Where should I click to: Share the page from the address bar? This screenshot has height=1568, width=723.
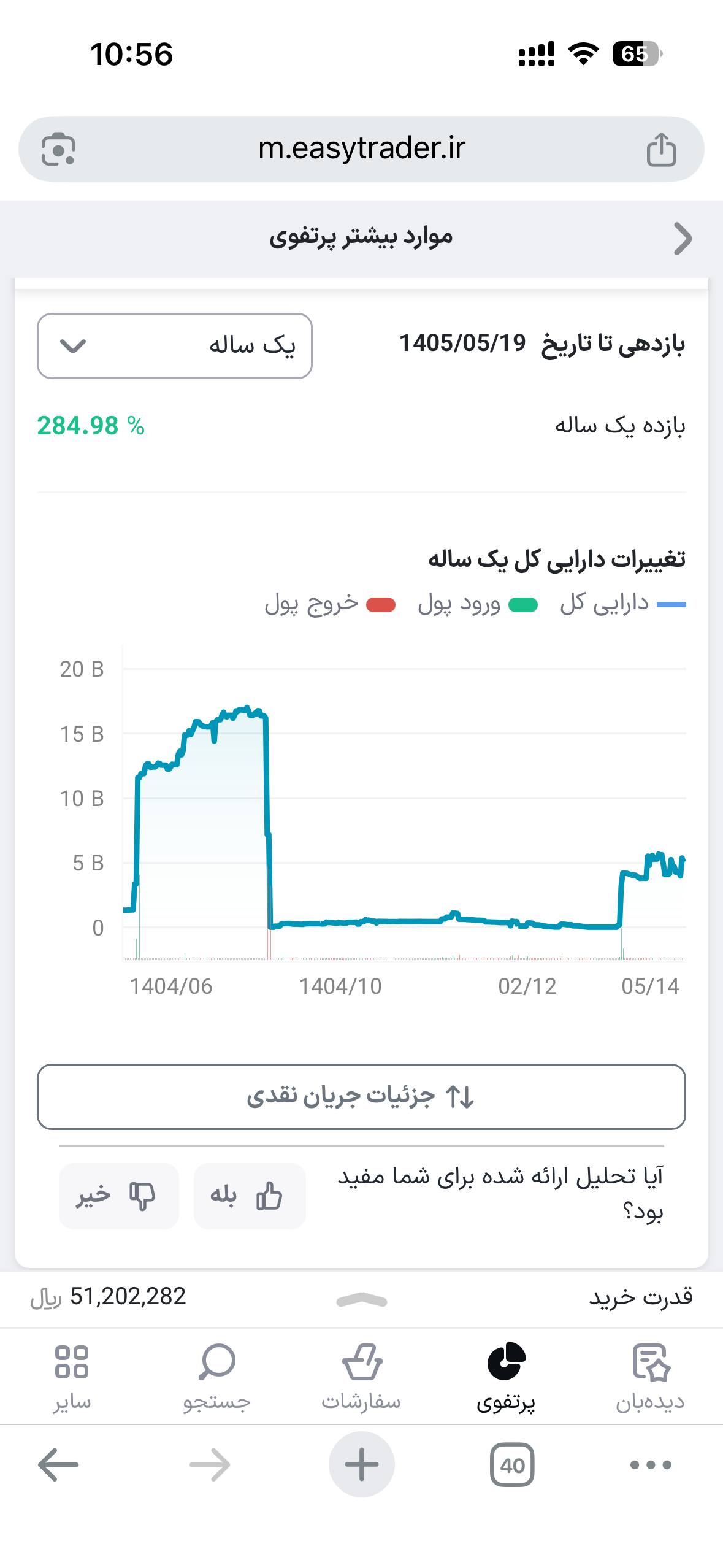coord(661,149)
